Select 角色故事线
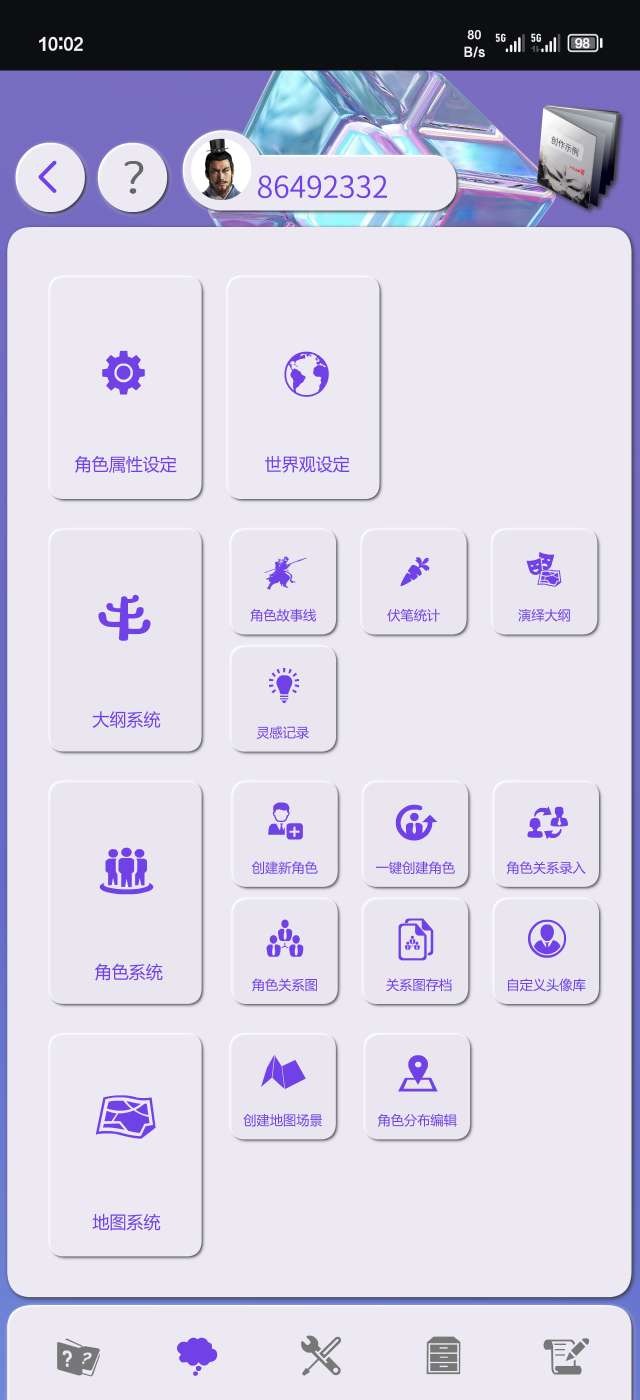This screenshot has width=640, height=1400. 283,582
